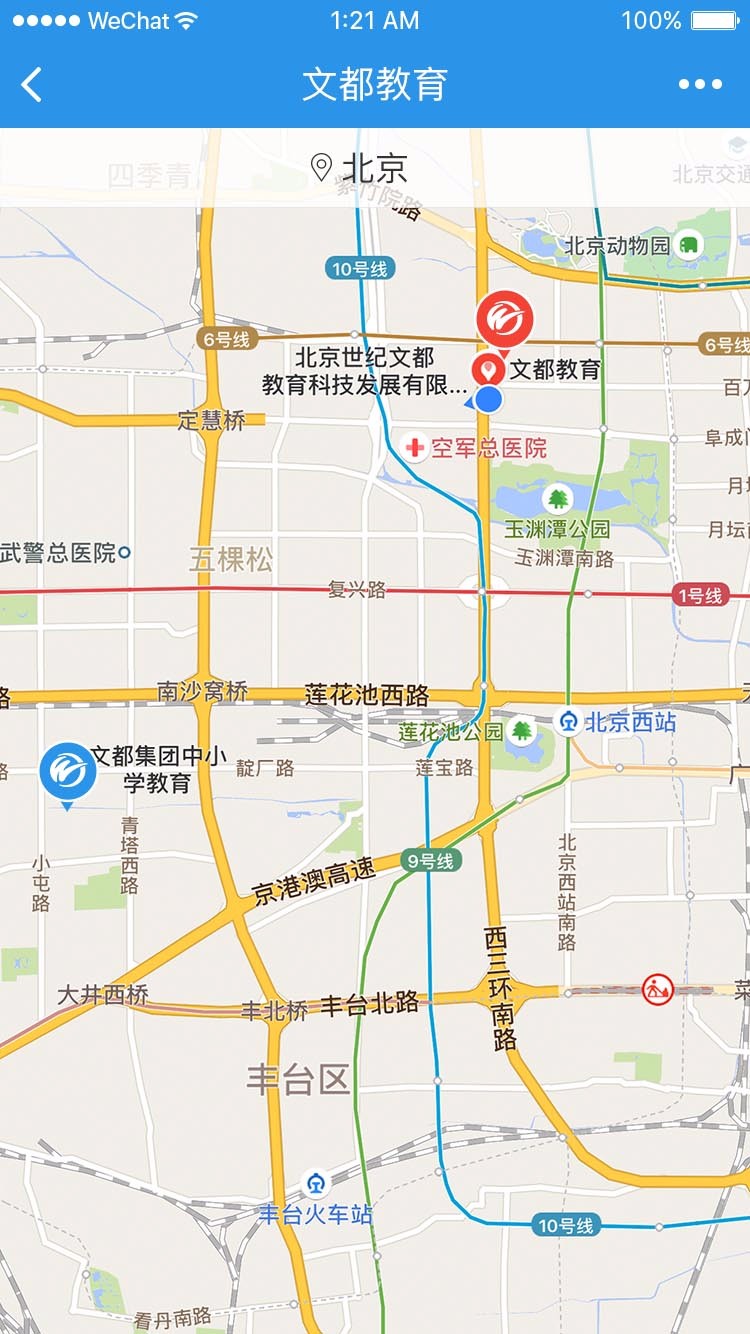Viewport: 750px width, 1334px height.
Task: Open the three-dot more menu
Action: (x=700, y=85)
